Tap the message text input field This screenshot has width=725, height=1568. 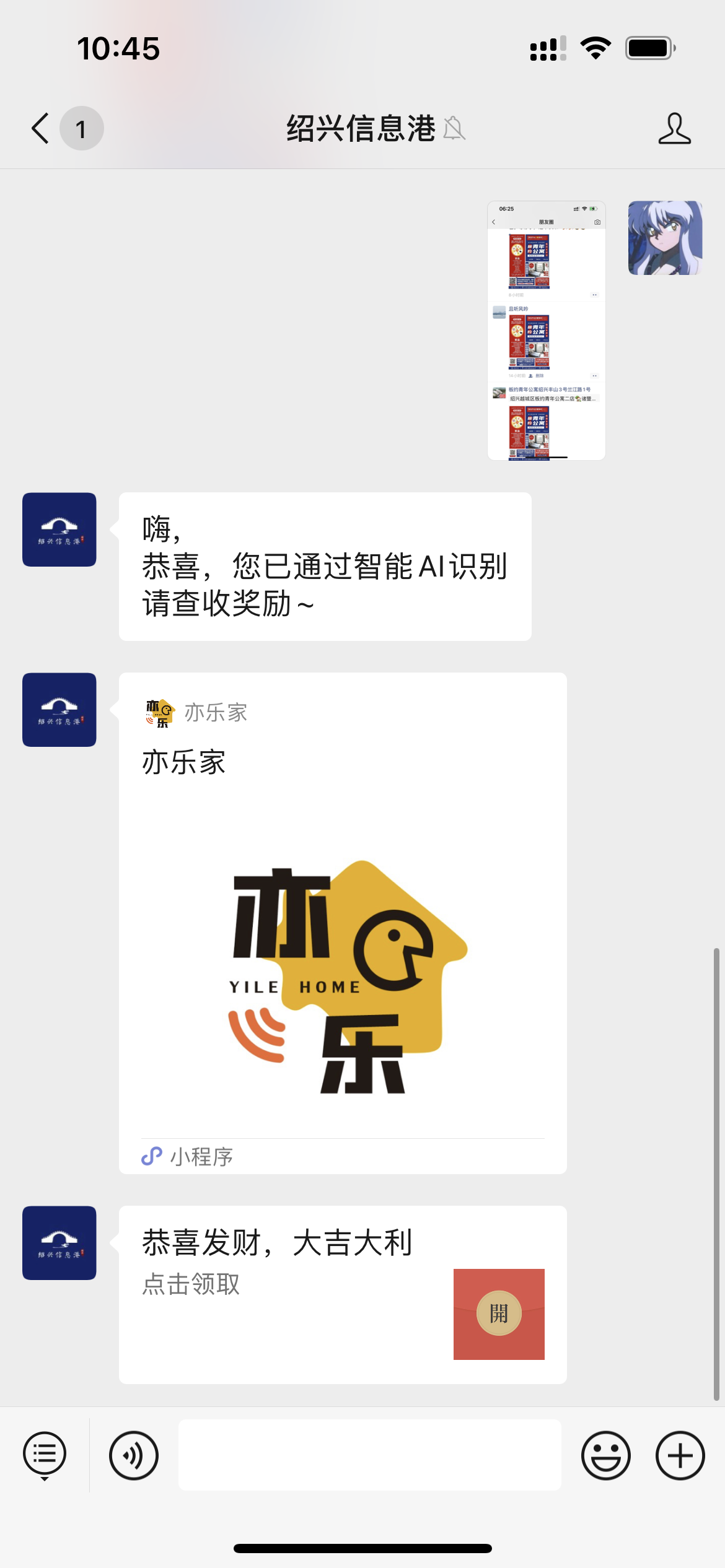coord(369,1455)
